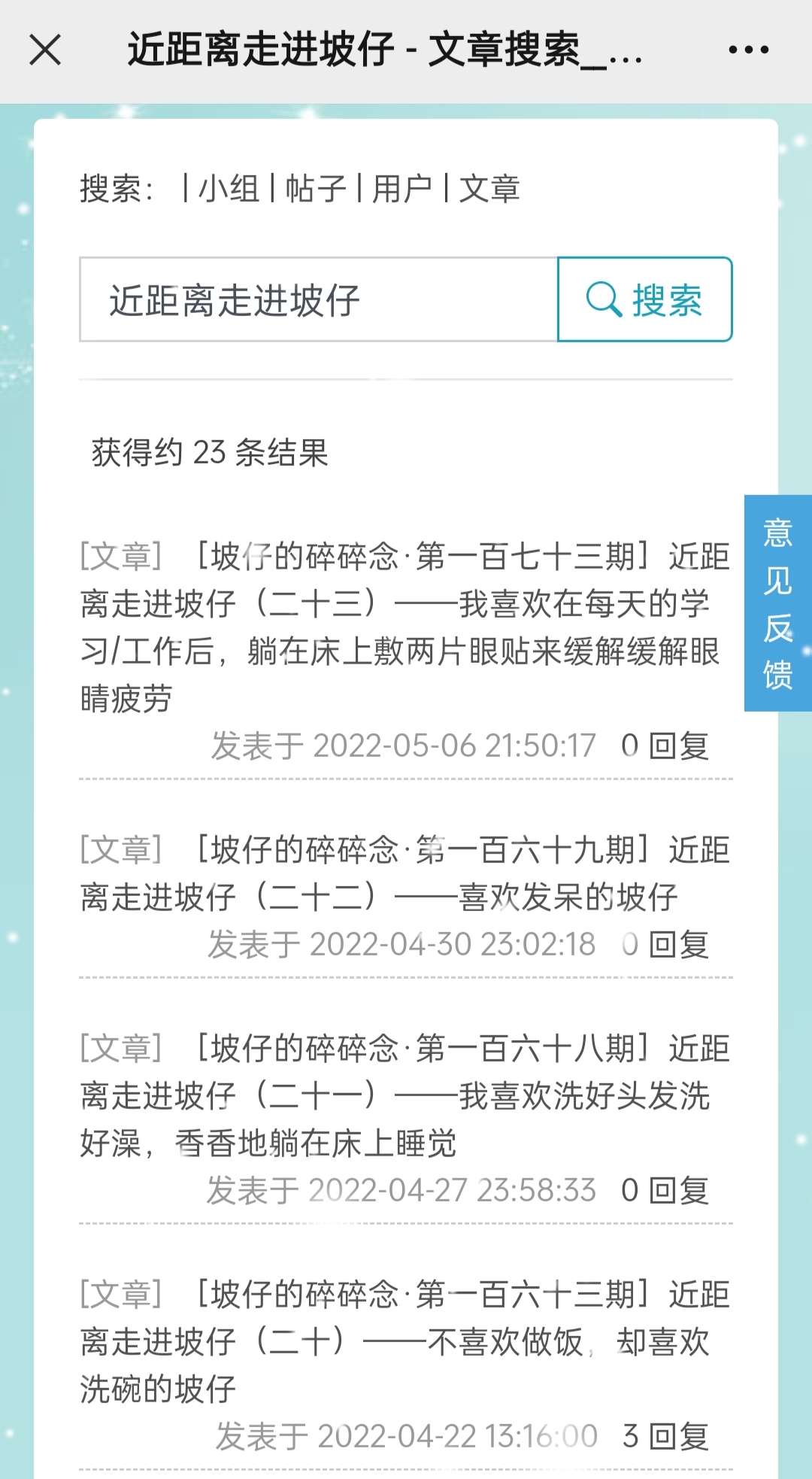Focus the search field containing 近距离走进坡仔

[318, 300]
